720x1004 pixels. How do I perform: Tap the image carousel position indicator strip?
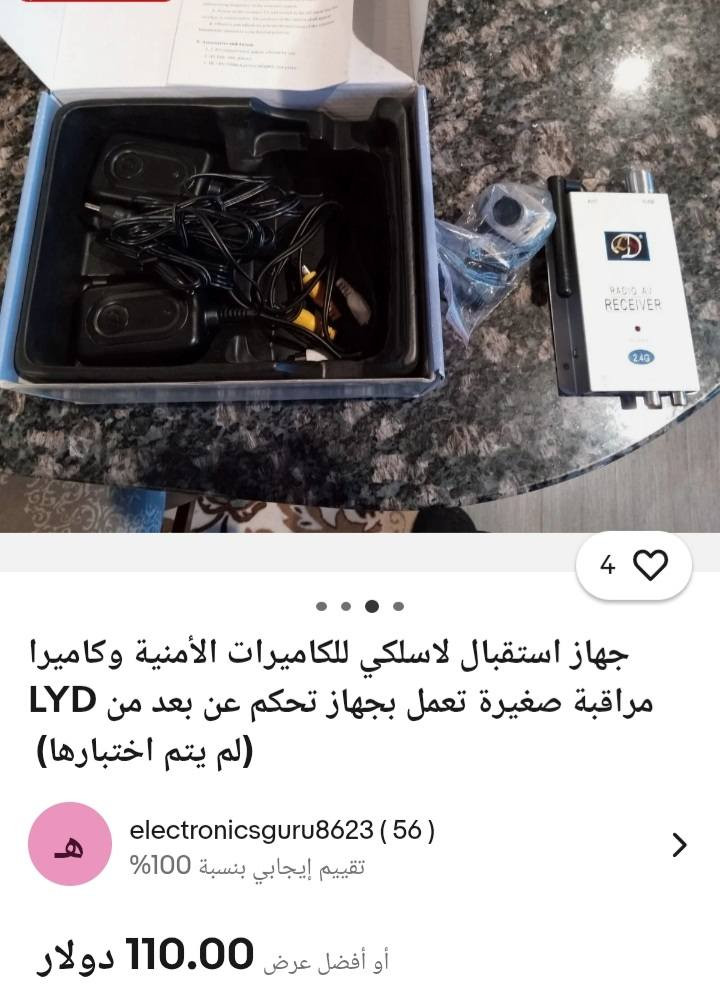point(362,604)
